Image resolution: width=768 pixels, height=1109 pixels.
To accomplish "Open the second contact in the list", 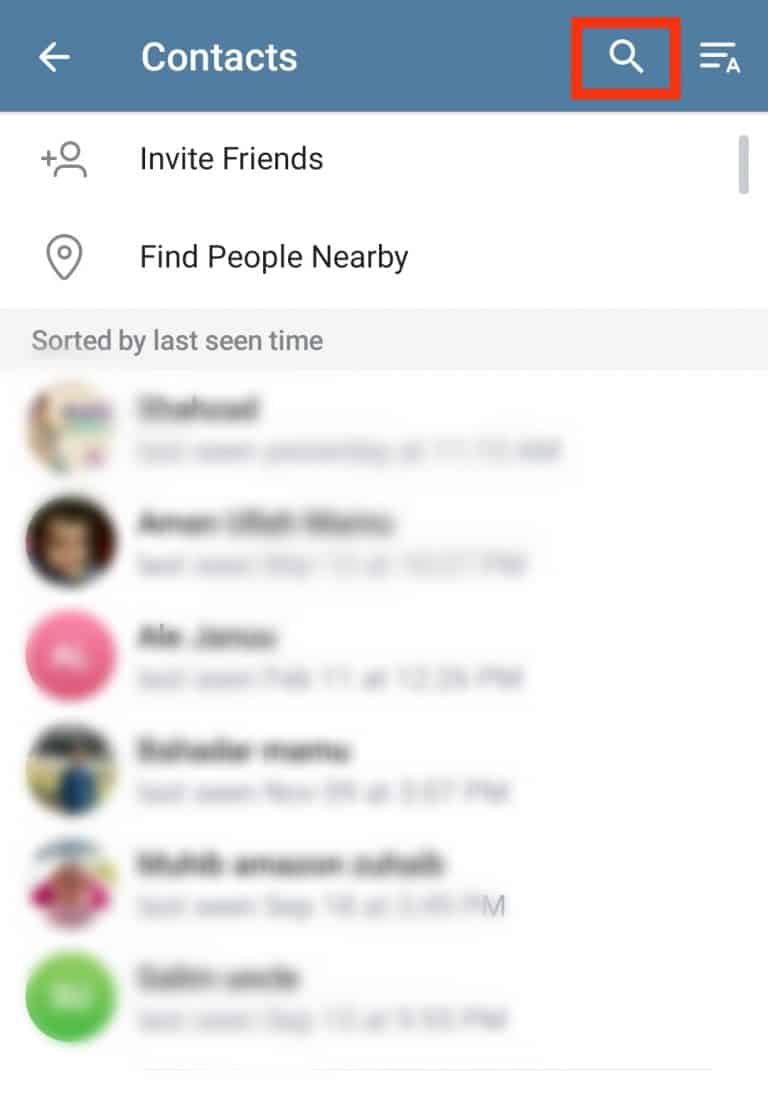I will (300, 541).
